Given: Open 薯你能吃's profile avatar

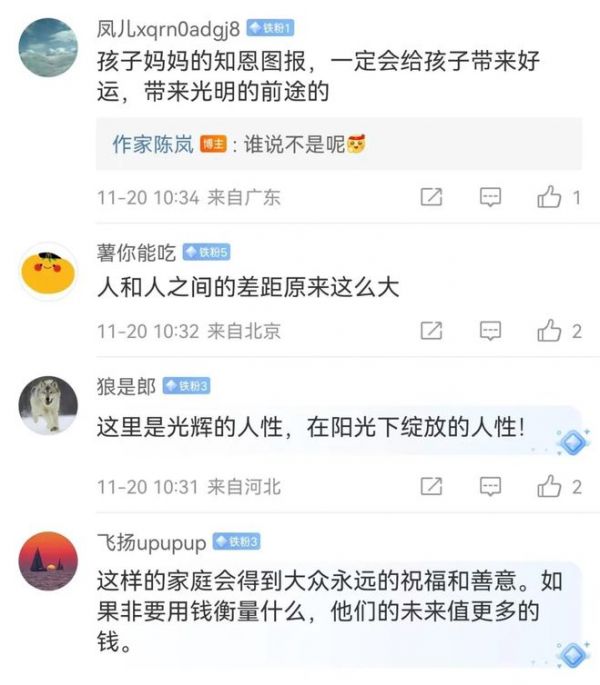Looking at the screenshot, I should coord(48,272).
